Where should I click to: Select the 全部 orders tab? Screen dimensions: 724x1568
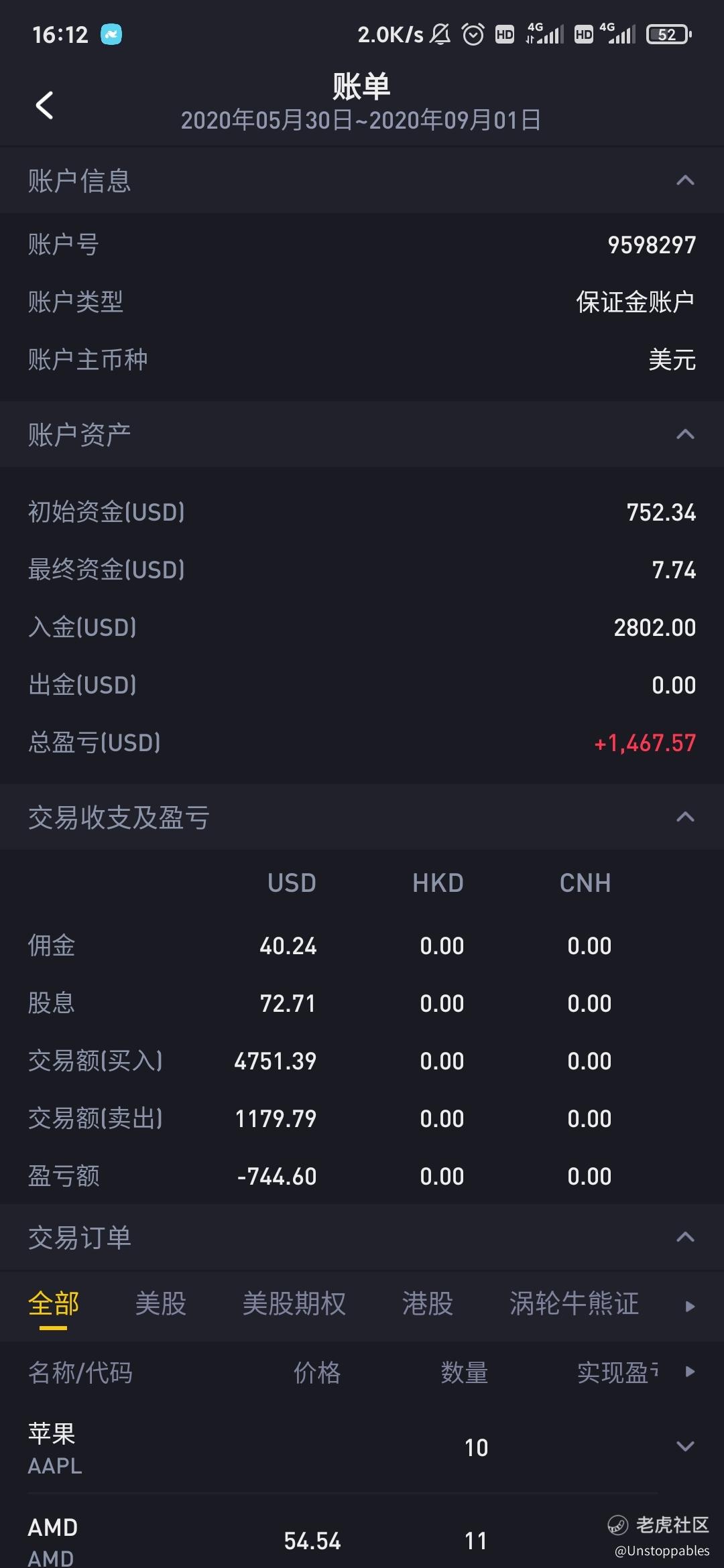pos(54,1304)
